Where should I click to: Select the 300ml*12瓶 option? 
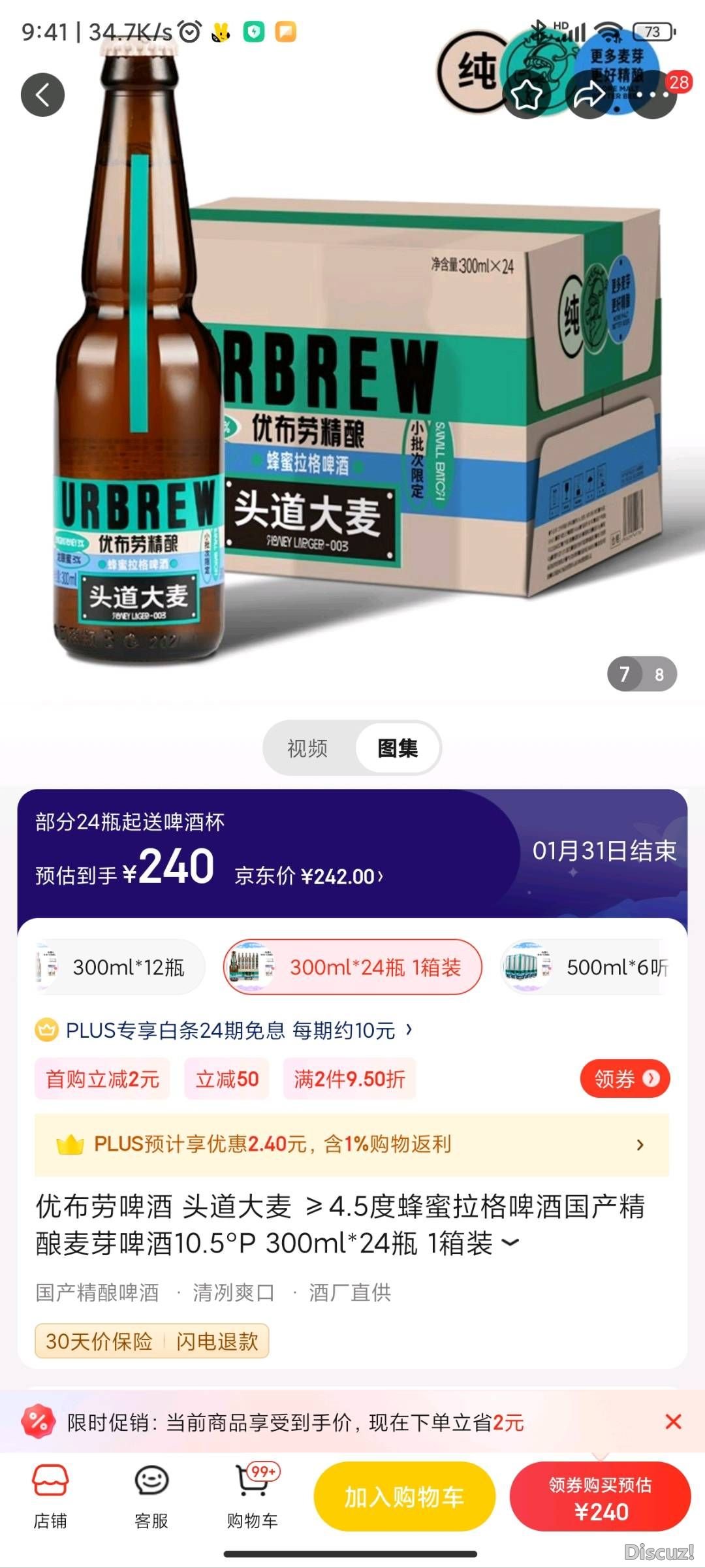117,967
